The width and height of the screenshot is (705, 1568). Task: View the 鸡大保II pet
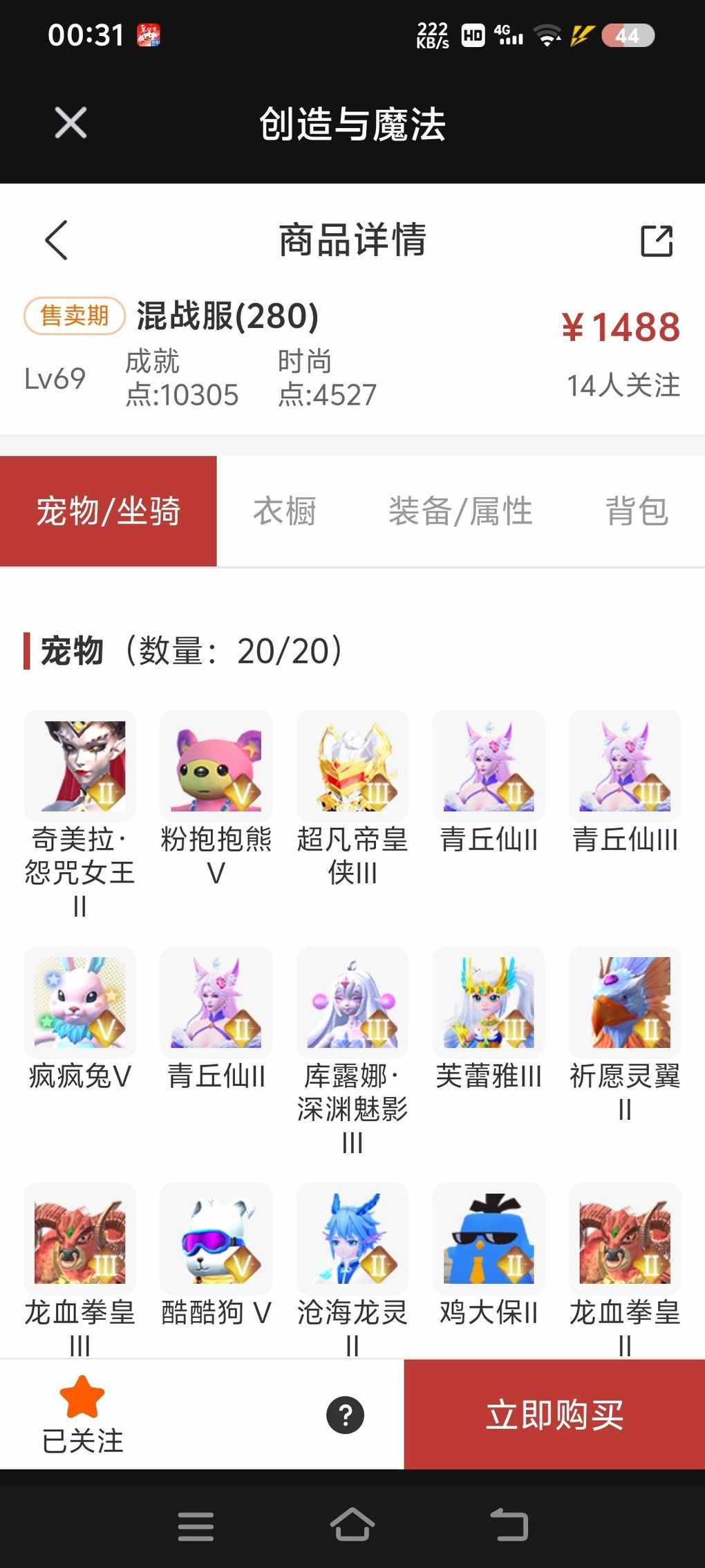tap(489, 1238)
